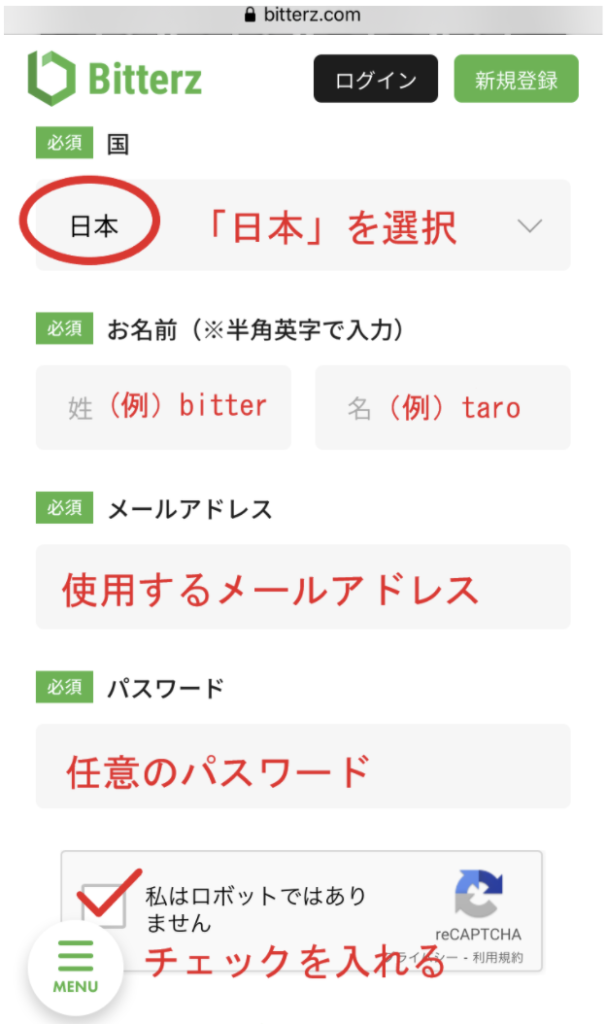Focus the 名 first name field
The height and width of the screenshot is (1024, 606).
tap(443, 408)
